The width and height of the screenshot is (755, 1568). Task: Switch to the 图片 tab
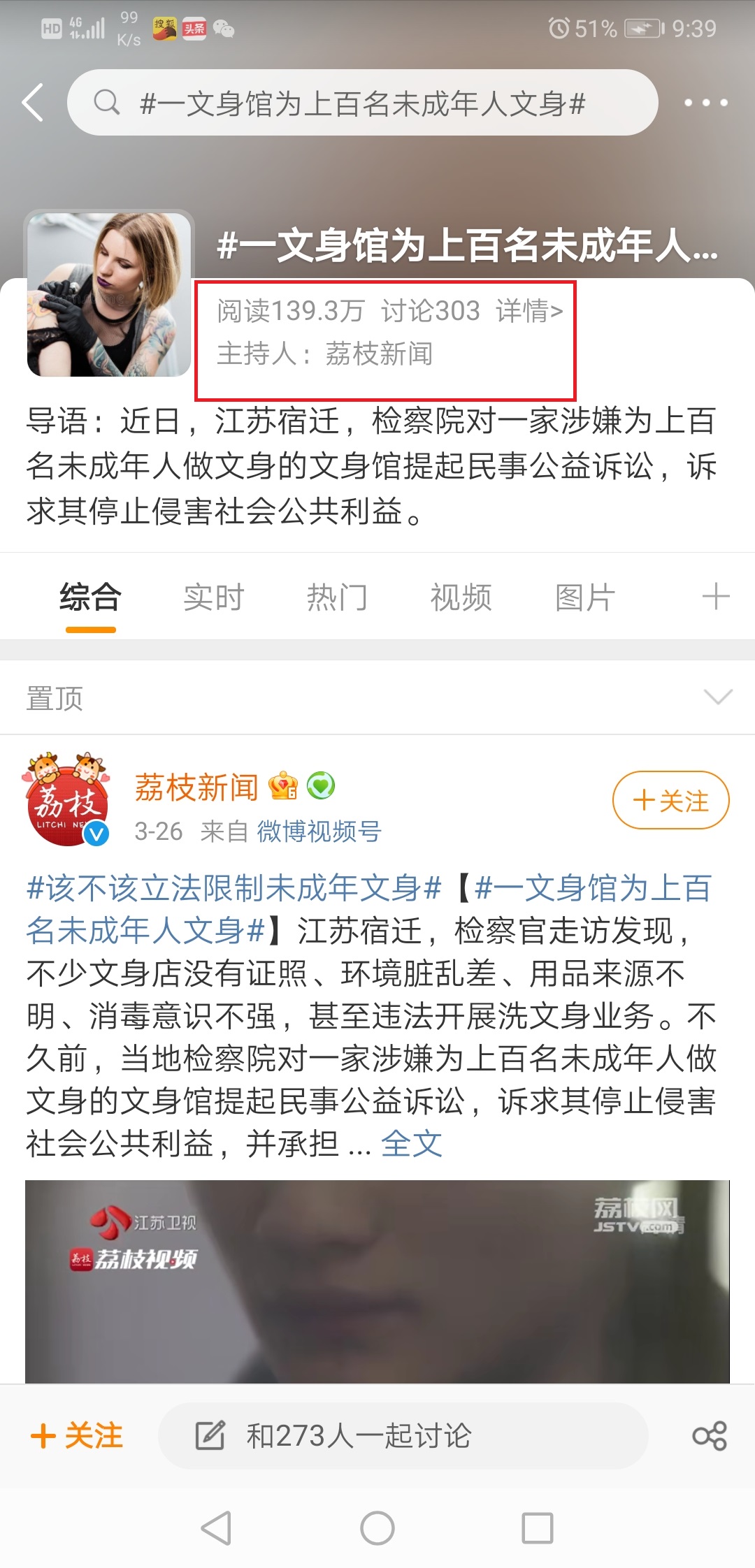585,598
